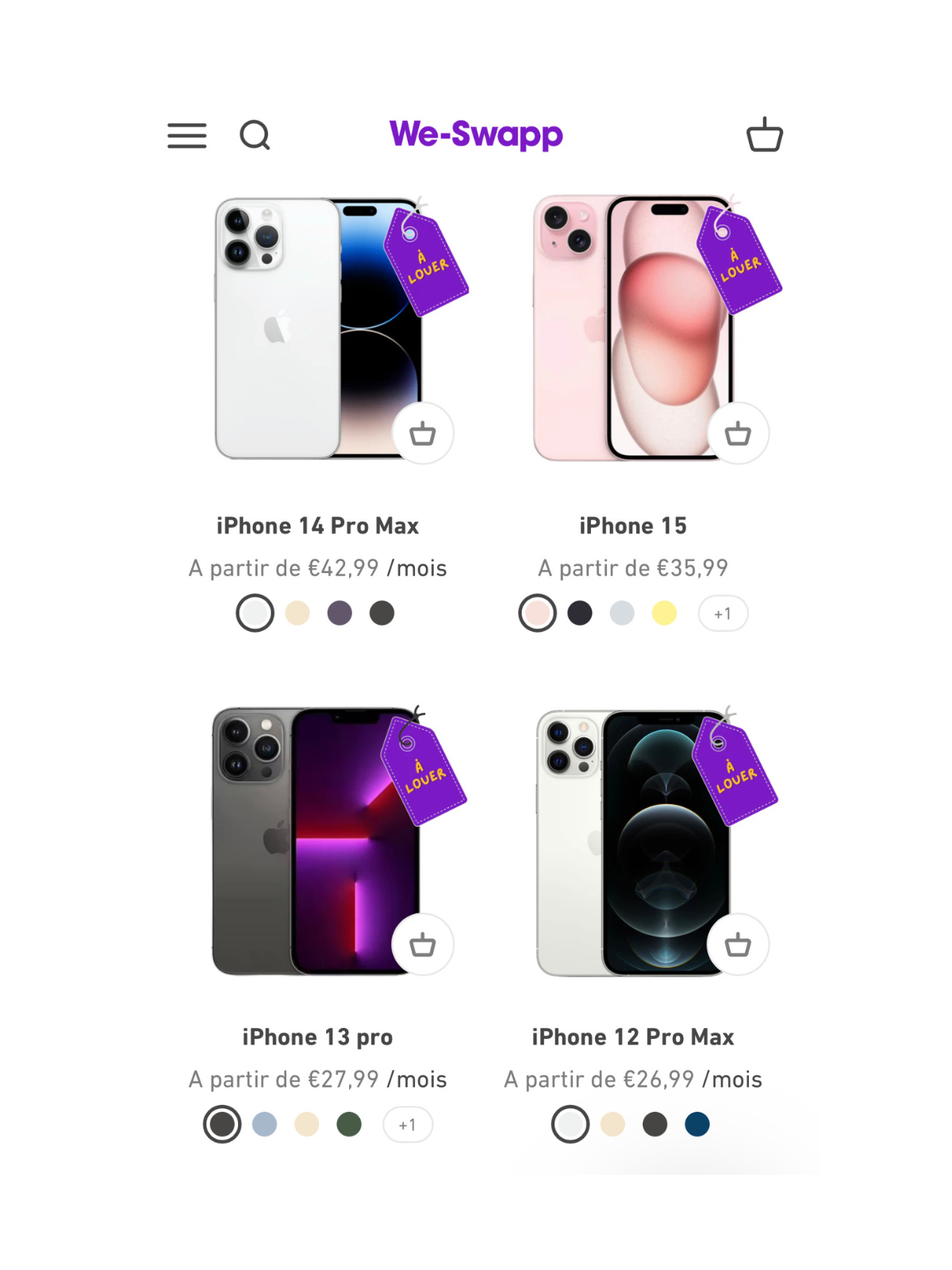Open the iPhone 12 Pro Max product
Screen dimensions: 952x1270
[632, 1037]
